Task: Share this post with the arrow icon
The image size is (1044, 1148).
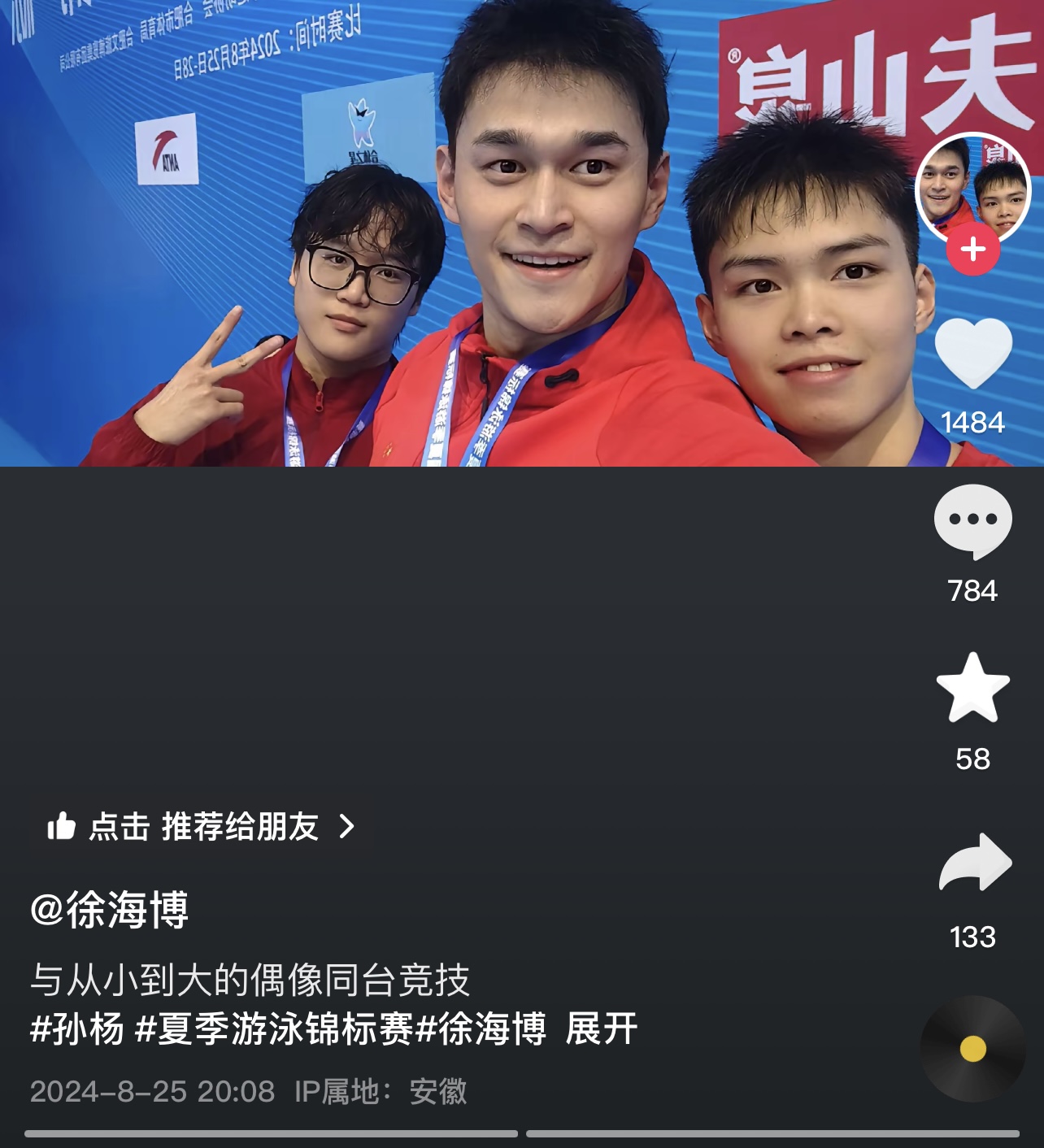Action: 974,863
